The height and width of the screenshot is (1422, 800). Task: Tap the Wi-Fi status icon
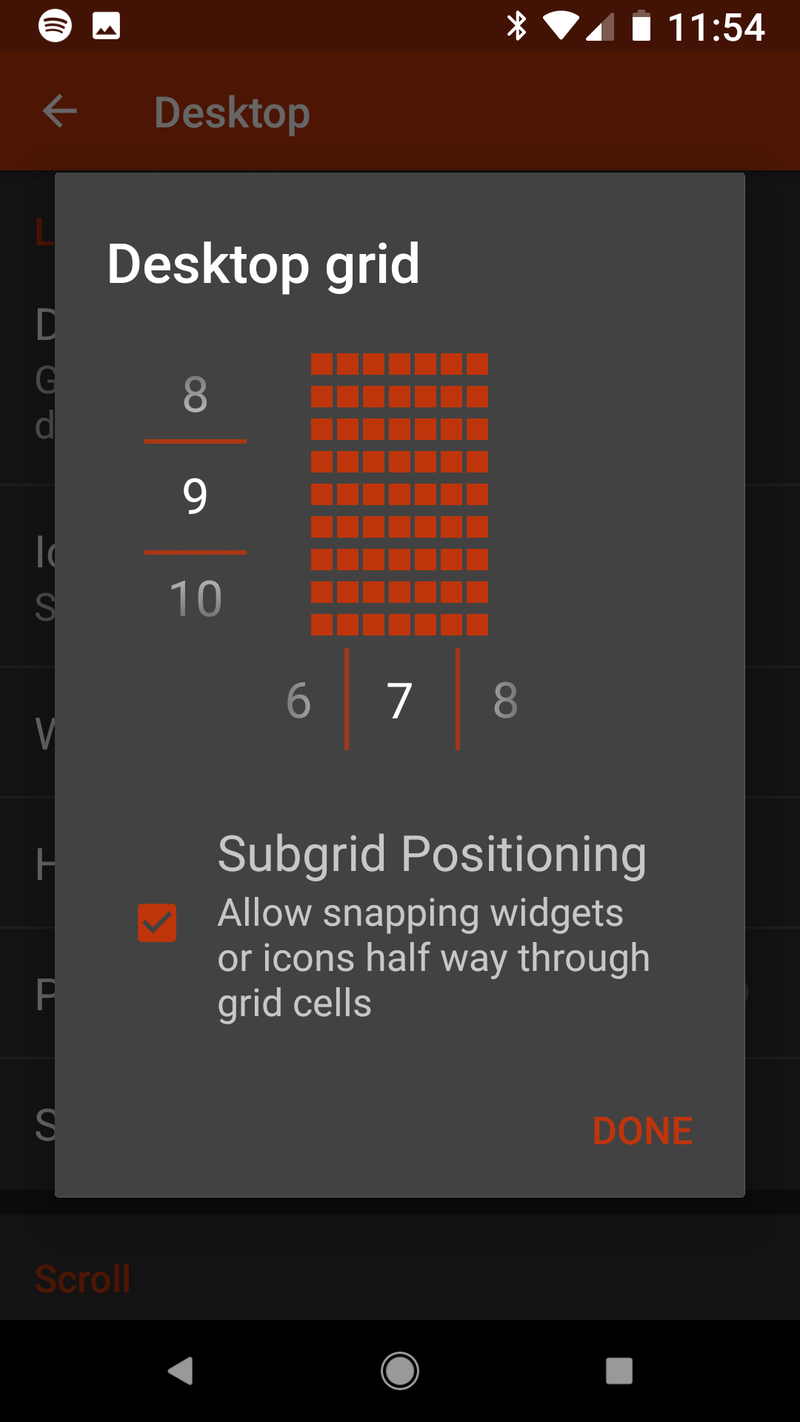coord(560,24)
